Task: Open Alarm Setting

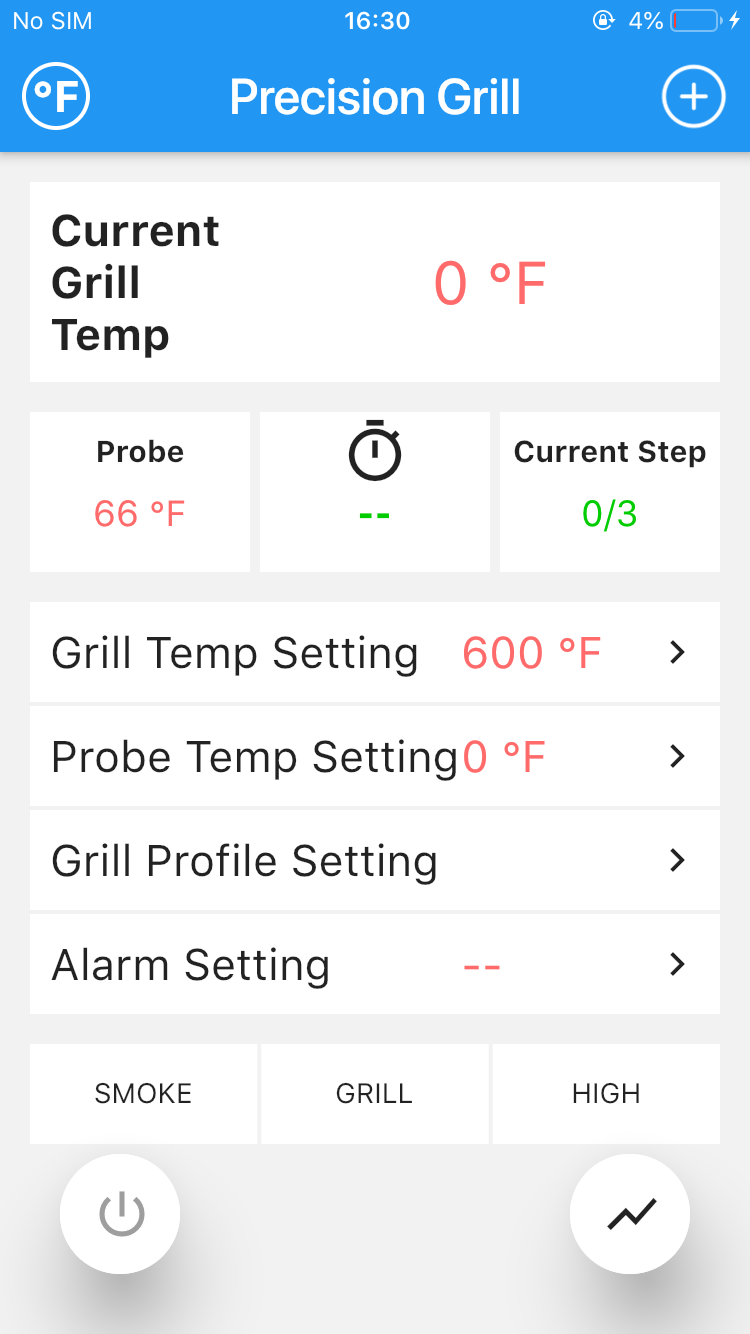Action: 375,965
